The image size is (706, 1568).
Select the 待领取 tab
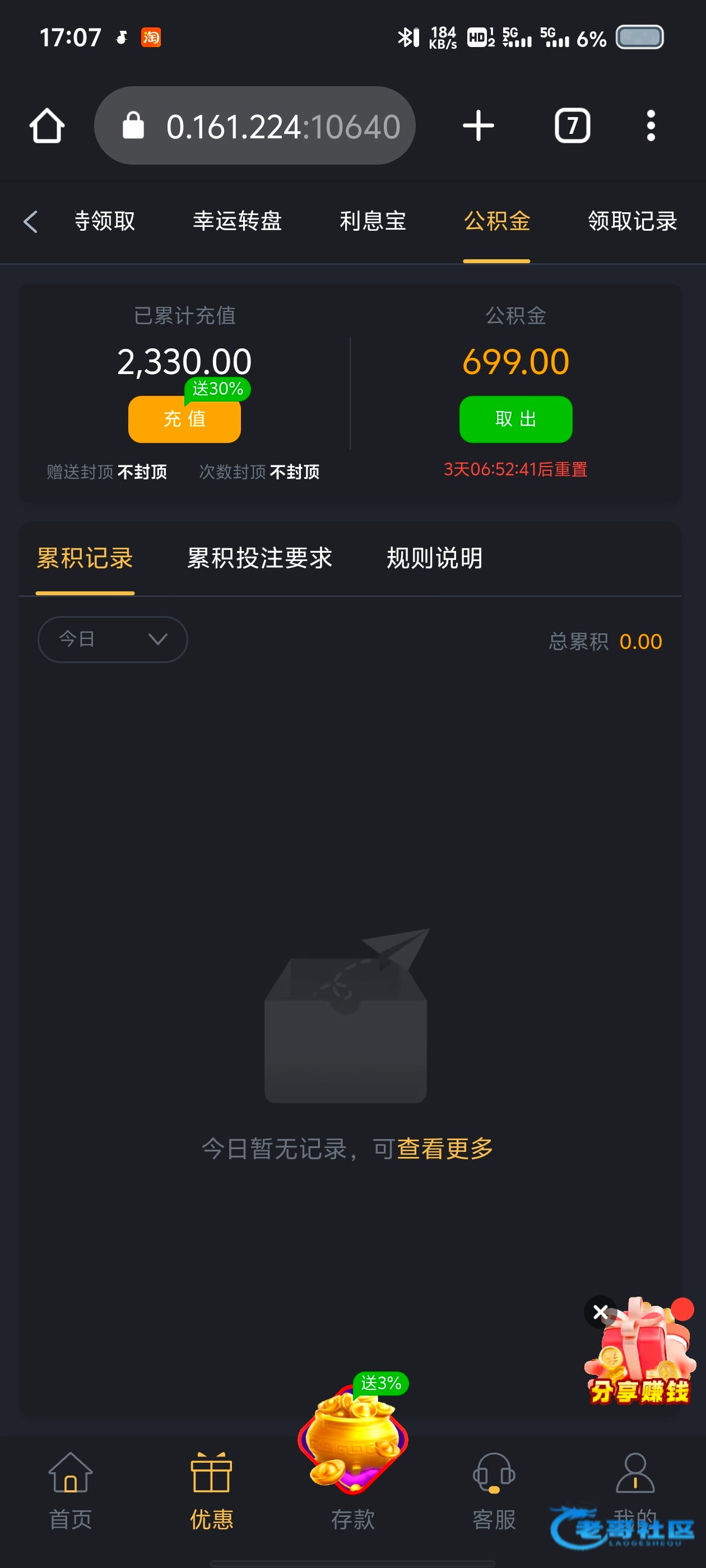point(104,221)
